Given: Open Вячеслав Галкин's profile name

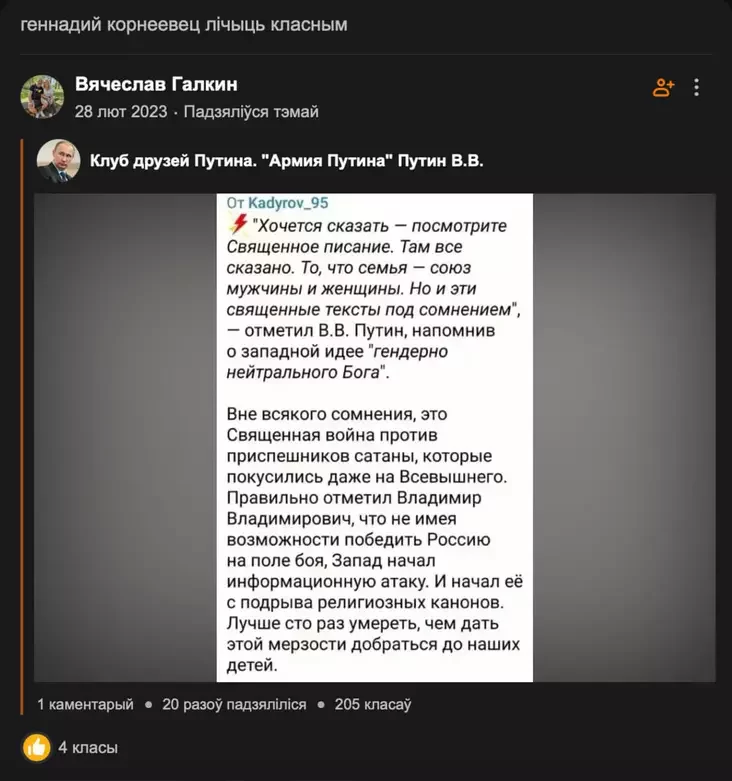Looking at the screenshot, I should point(156,84).
